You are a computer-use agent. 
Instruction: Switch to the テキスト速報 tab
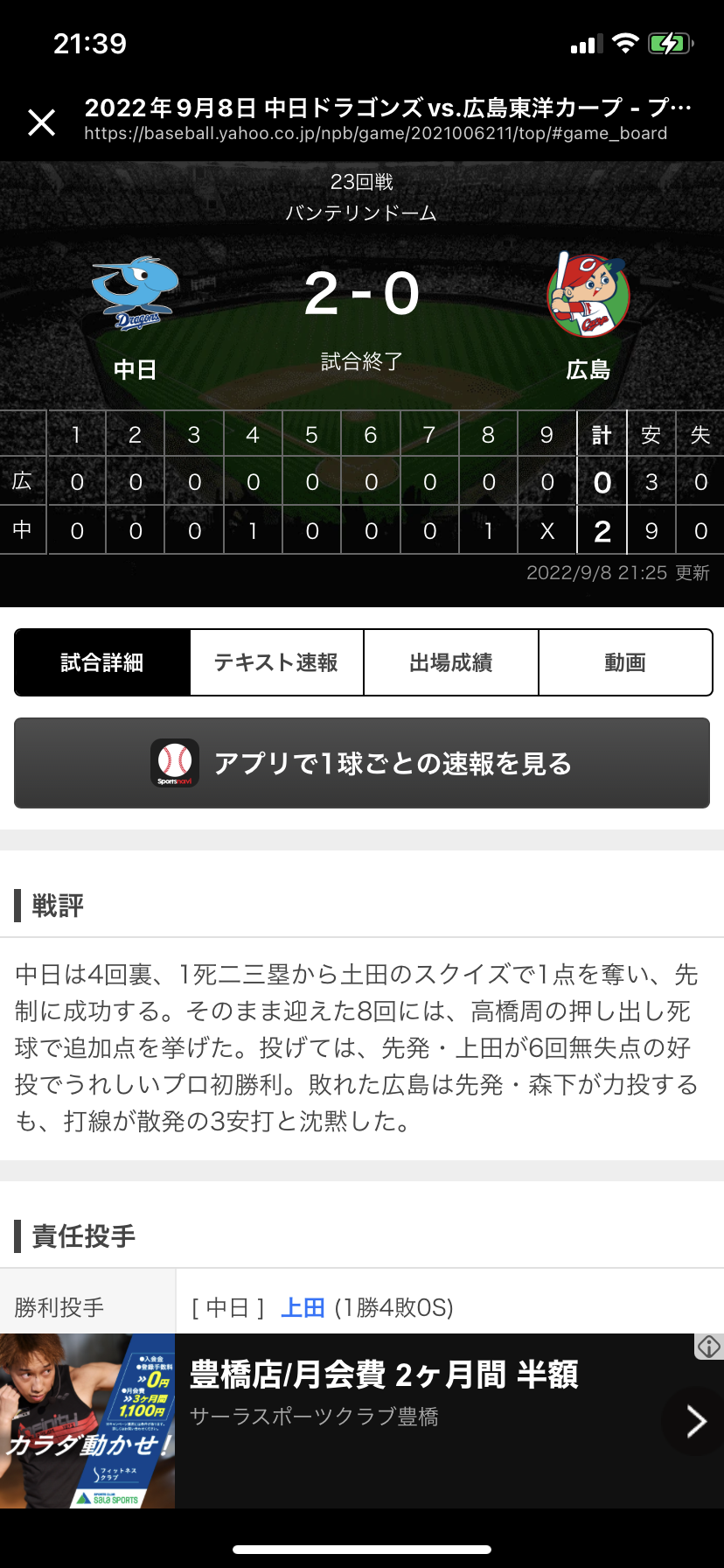point(276,662)
